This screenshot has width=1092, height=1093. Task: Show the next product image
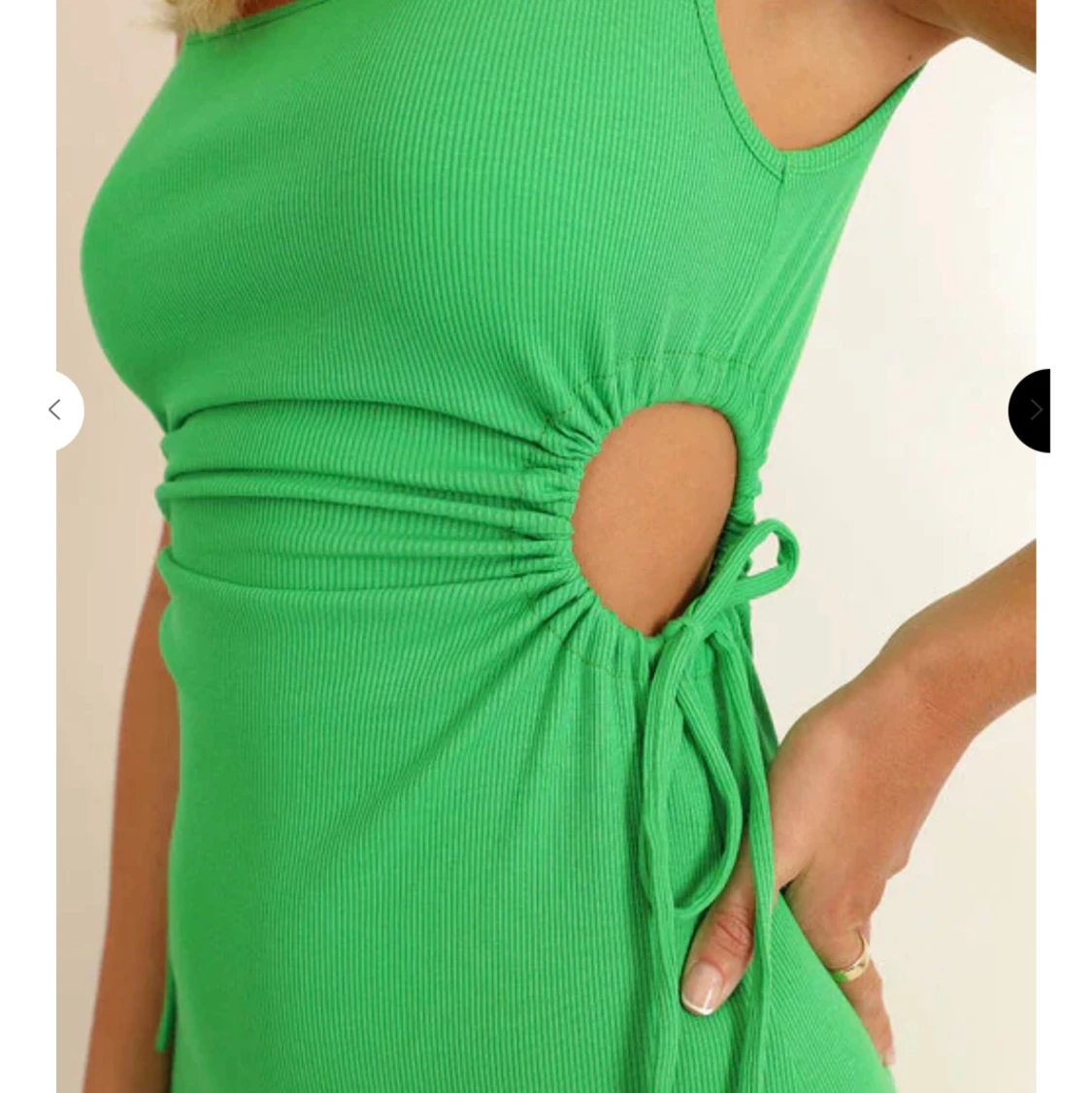click(x=1034, y=410)
